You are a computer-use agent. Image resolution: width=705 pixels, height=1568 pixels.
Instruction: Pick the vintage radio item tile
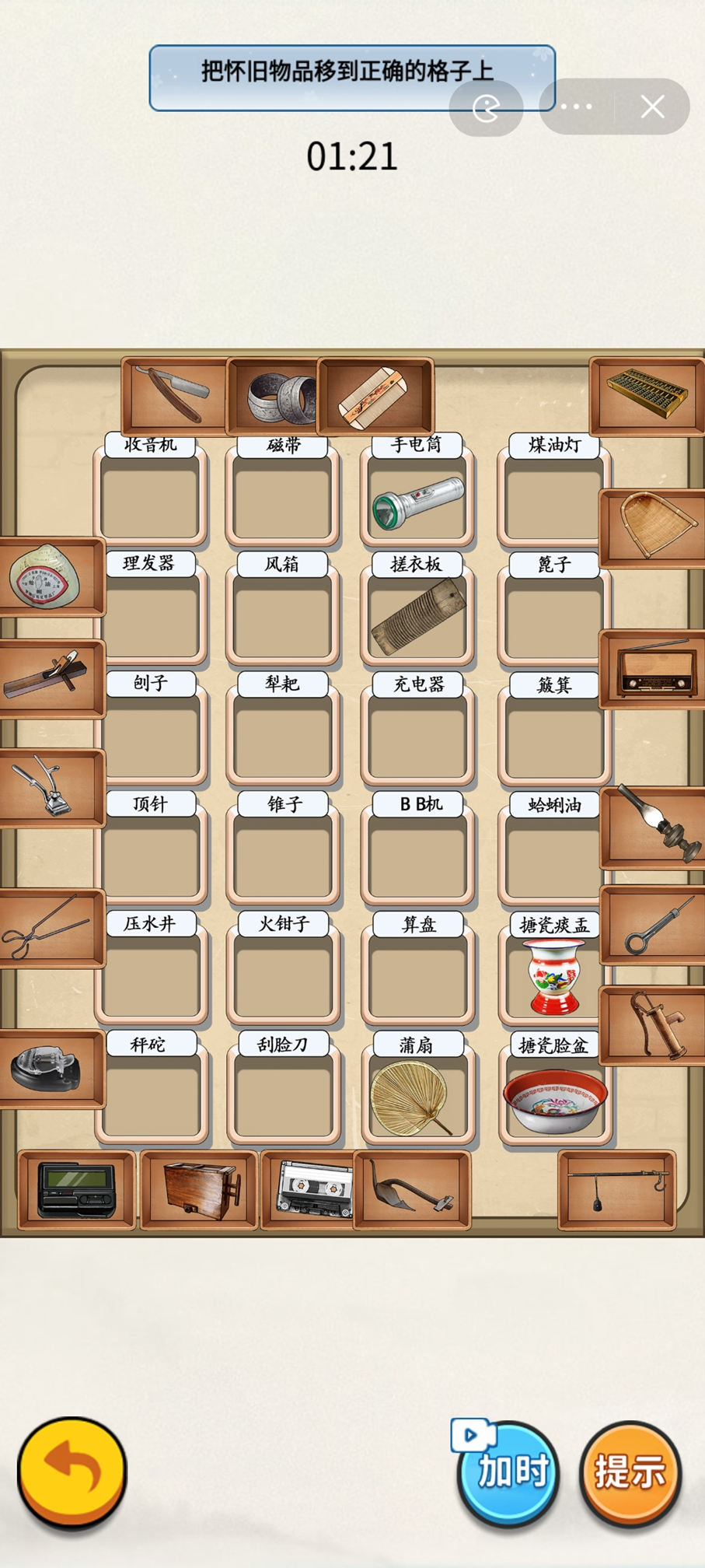(653, 670)
